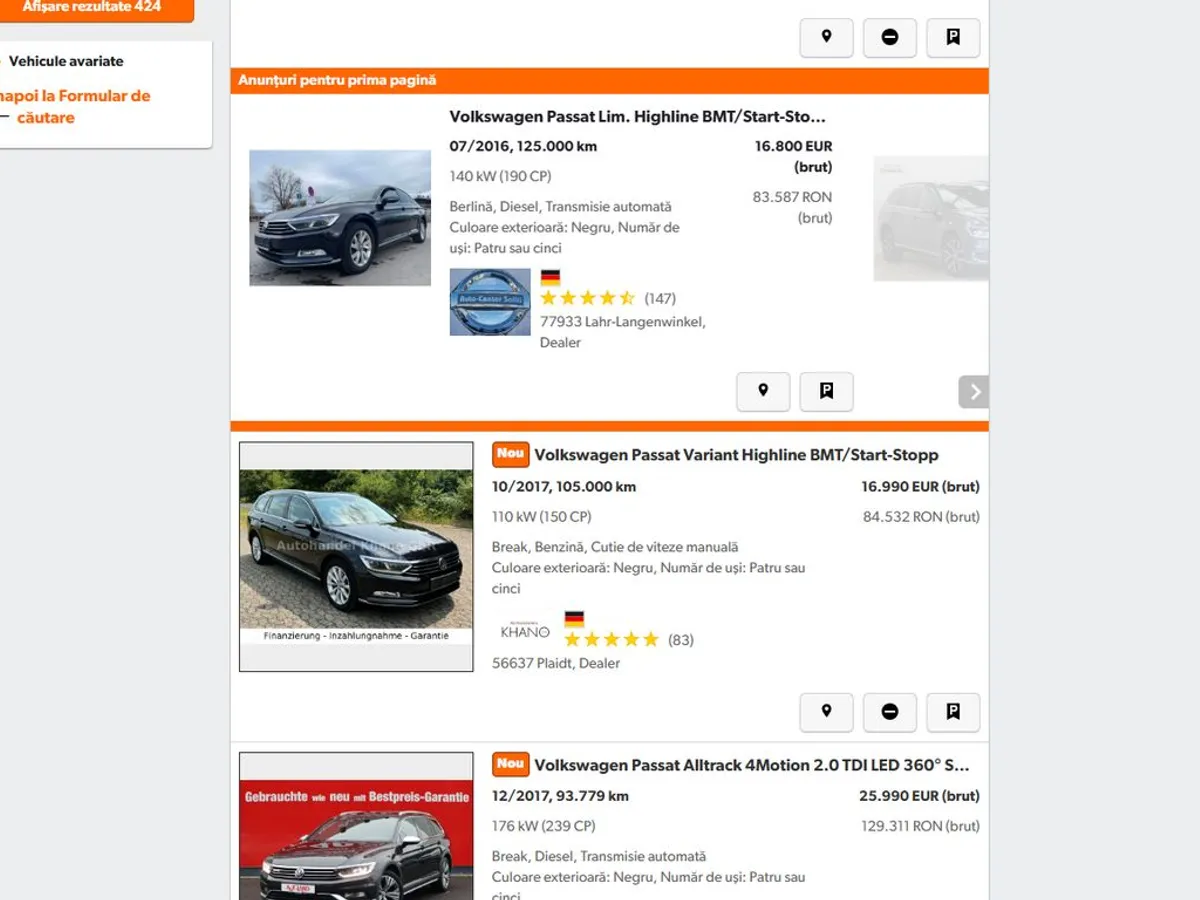Viewport: 1200px width, 900px height.
Task: Show location of the Passat Lim. Highline listing
Action: coord(763,391)
